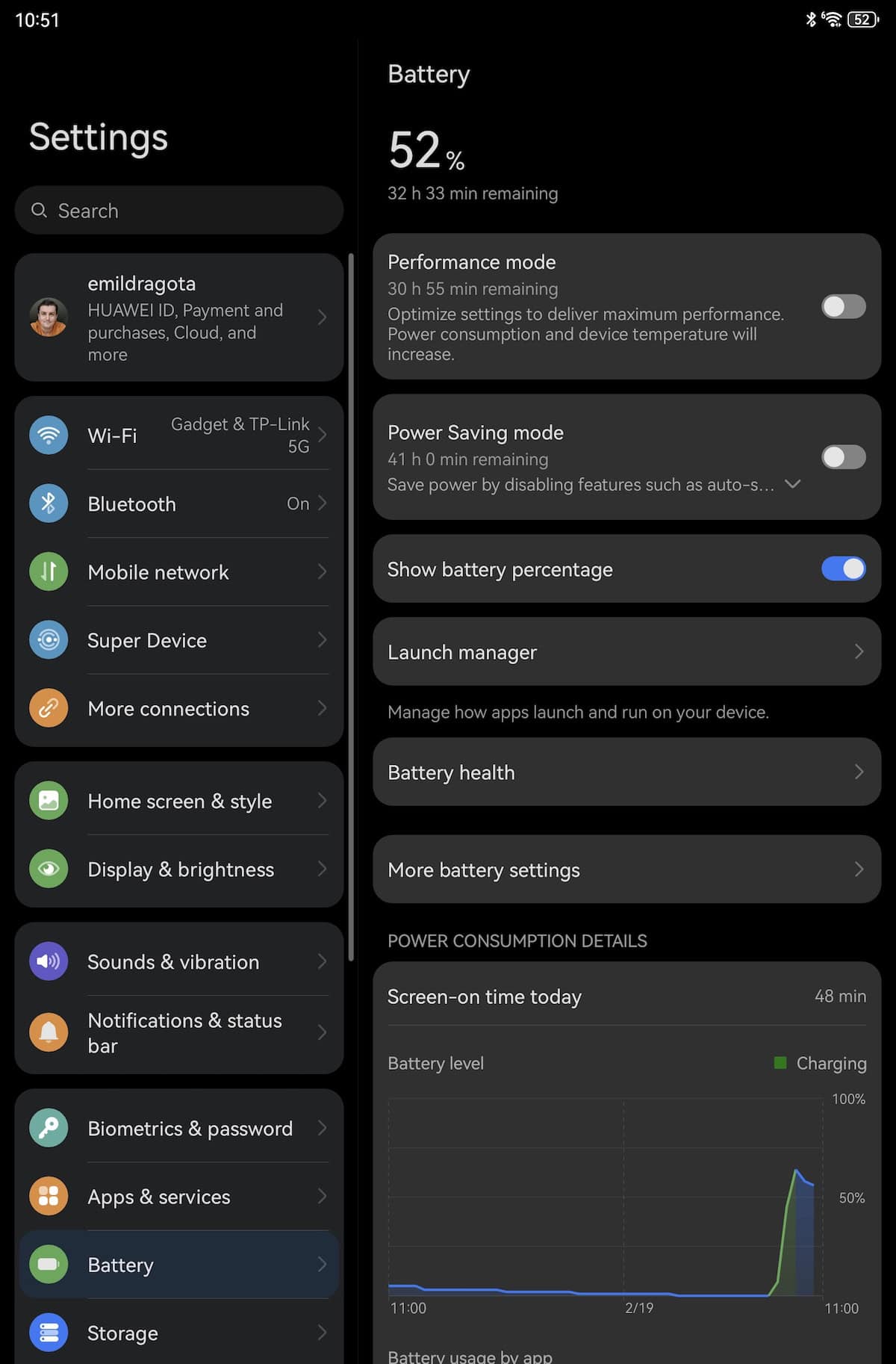Open Battery health
Image resolution: width=896 pixels, height=1364 pixels.
pyautogui.click(x=626, y=772)
